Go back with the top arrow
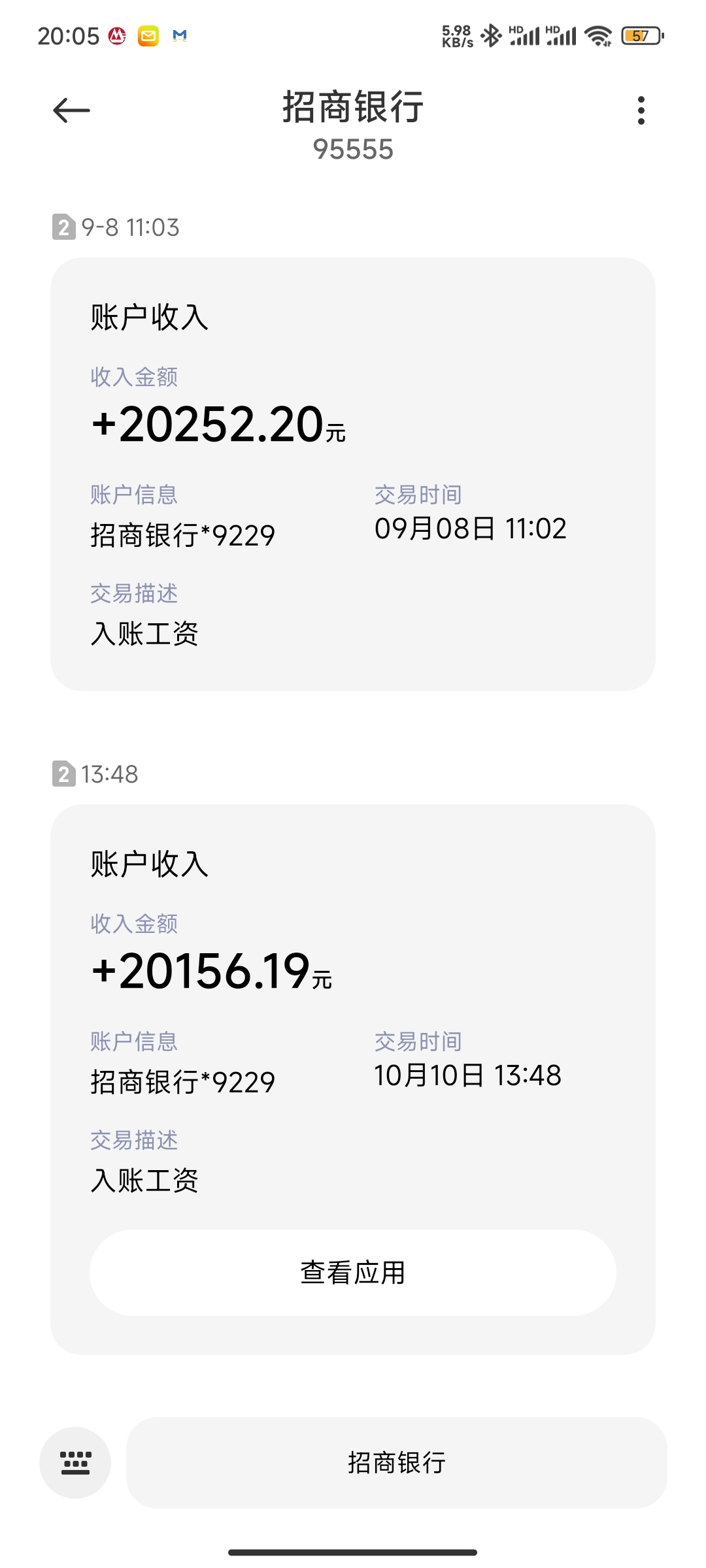 click(71, 110)
